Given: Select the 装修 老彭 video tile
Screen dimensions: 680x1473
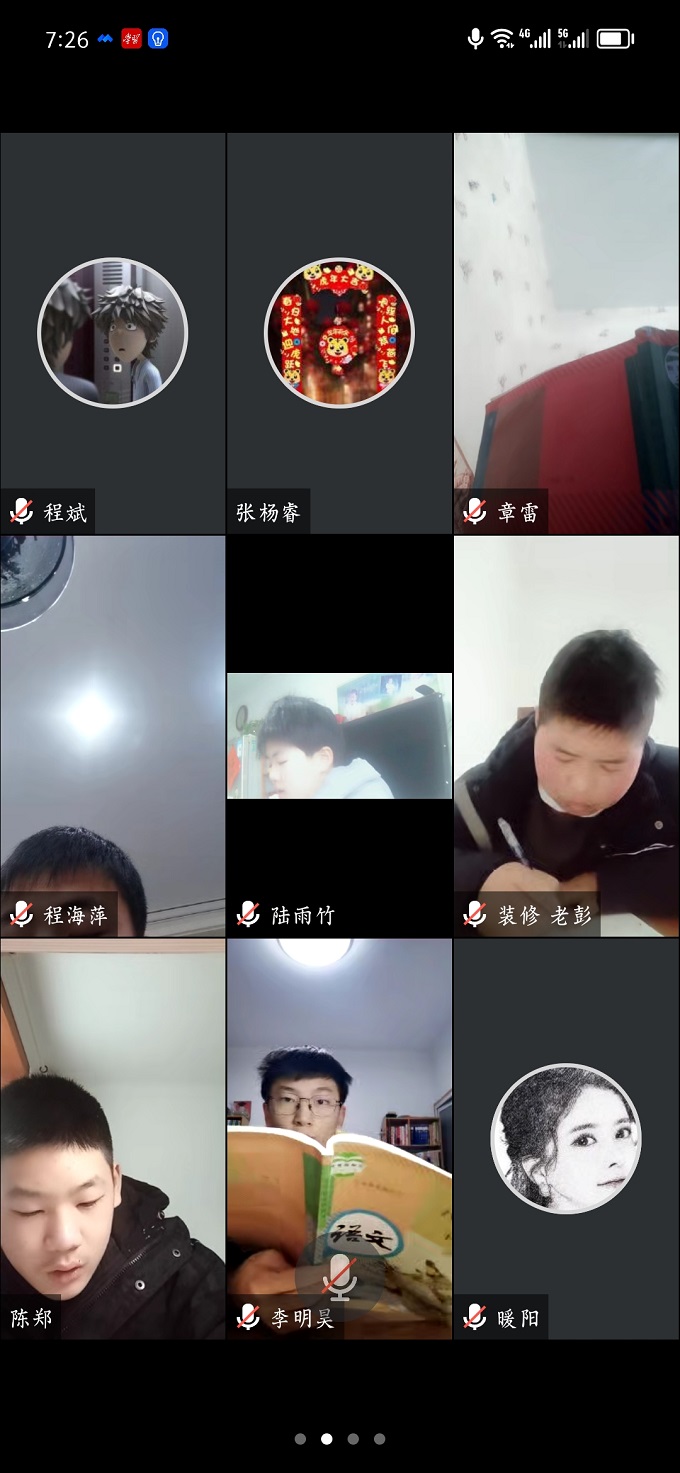Looking at the screenshot, I should coord(566,735).
